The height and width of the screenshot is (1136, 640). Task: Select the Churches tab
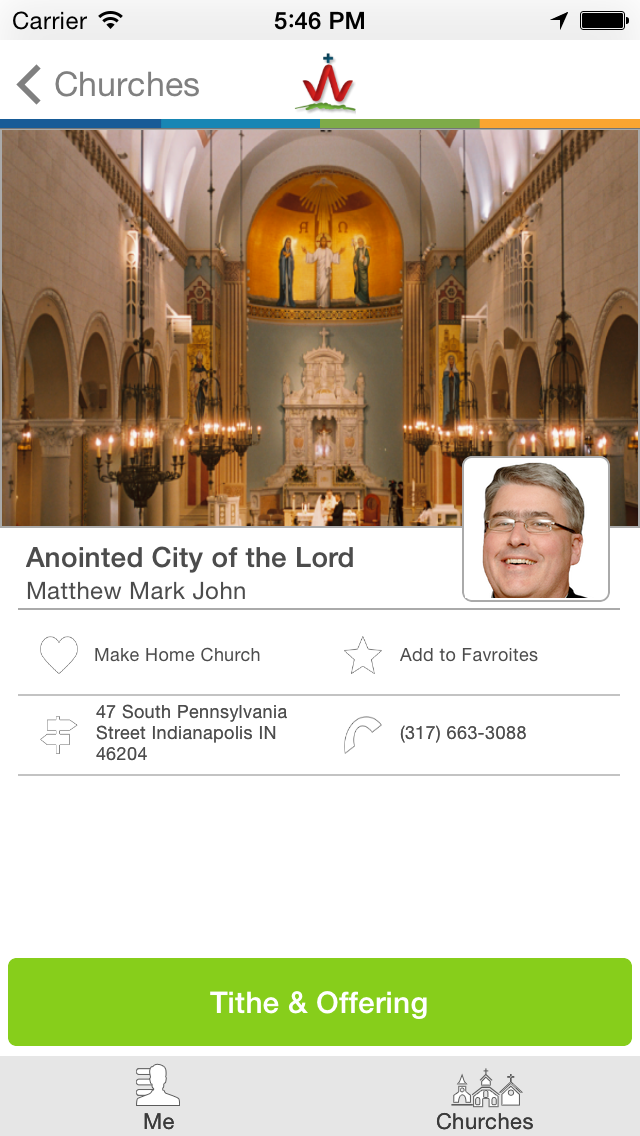click(485, 1097)
